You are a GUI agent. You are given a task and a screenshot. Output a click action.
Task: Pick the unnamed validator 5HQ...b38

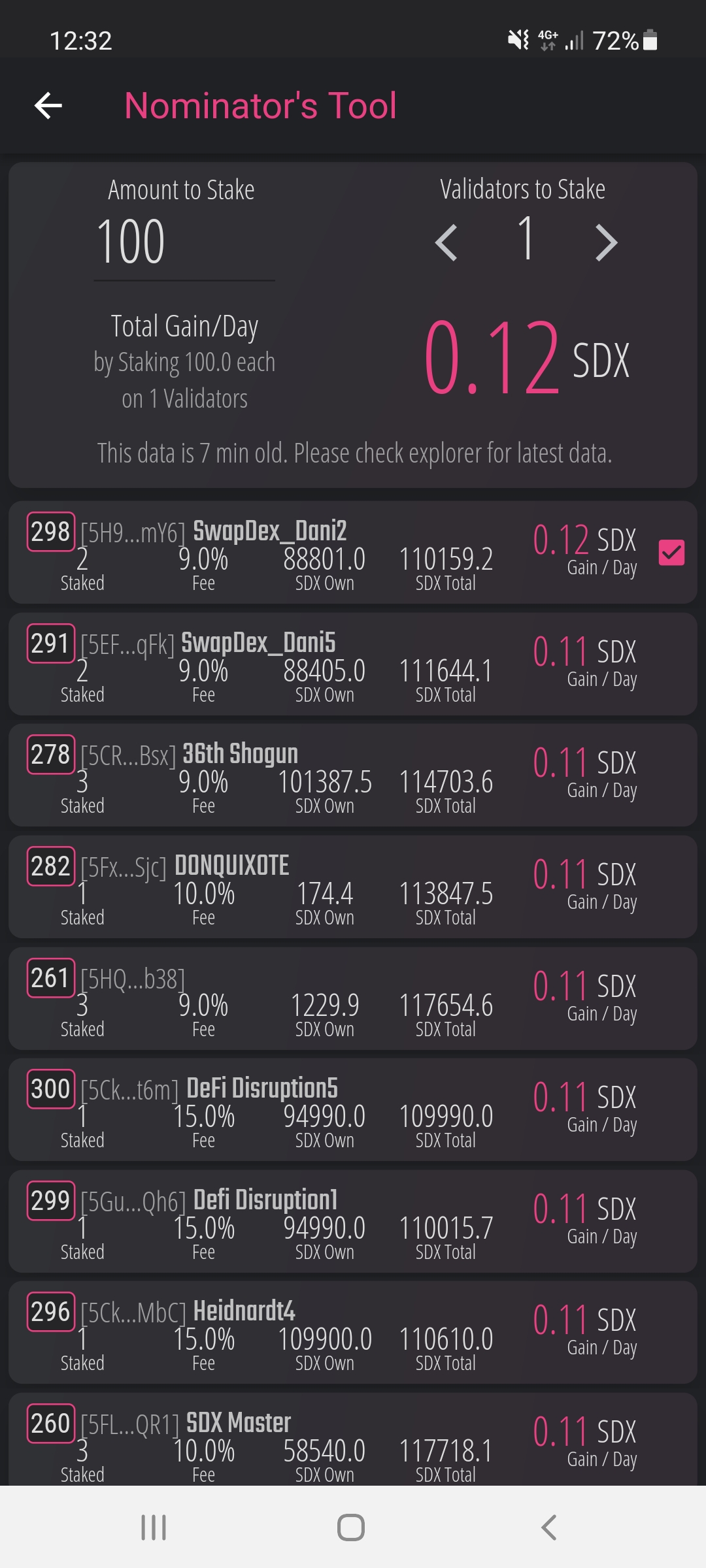point(353,998)
